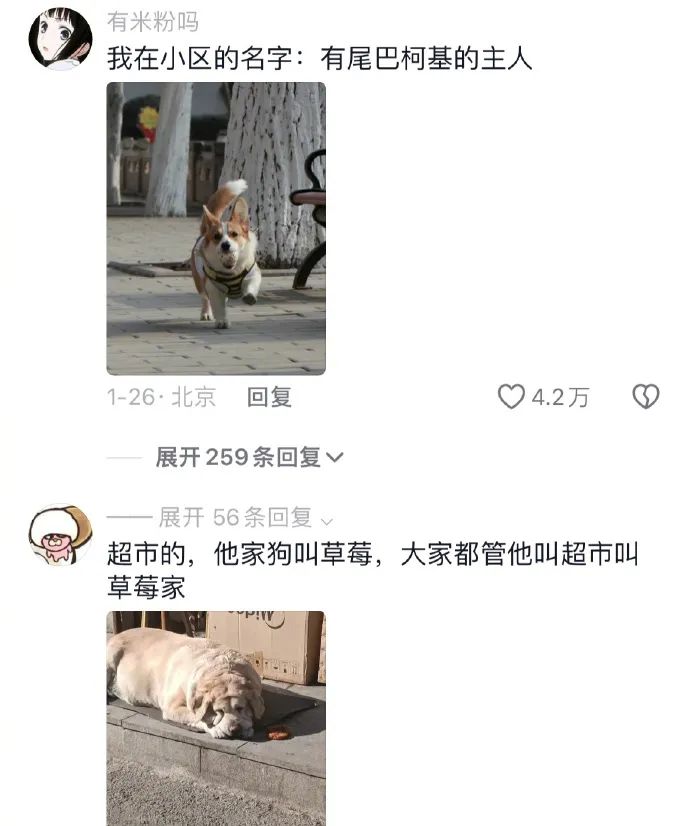Expand 259 replies under the corgi comment
This screenshot has height=826, width=690.
click(248, 457)
